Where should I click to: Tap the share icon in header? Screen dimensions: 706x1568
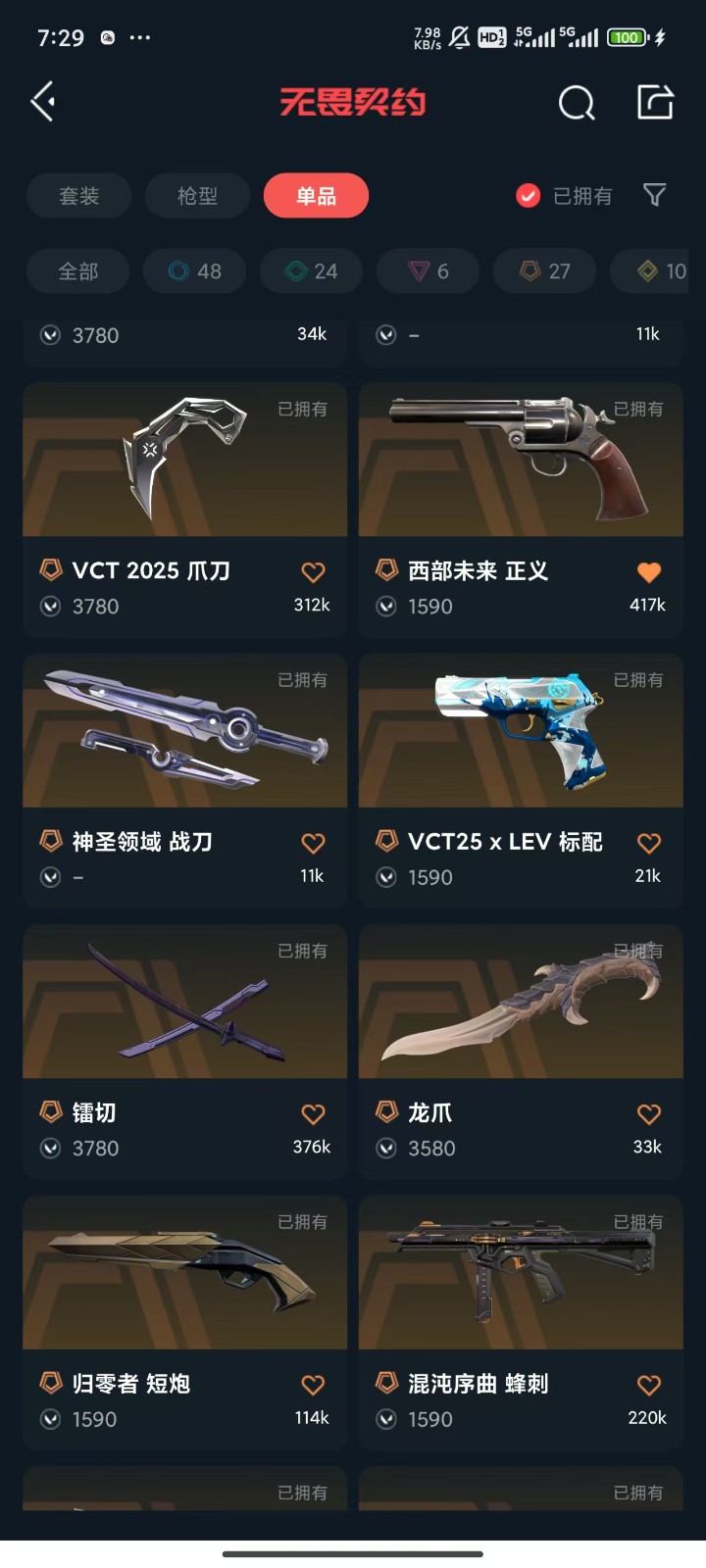coord(655,102)
